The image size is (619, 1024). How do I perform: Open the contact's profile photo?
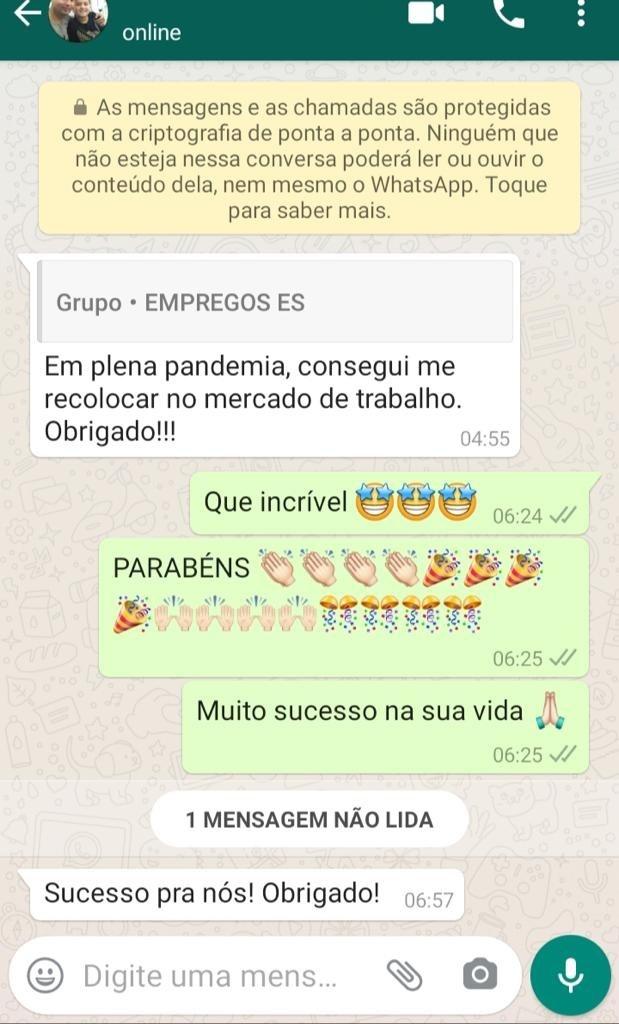point(78,17)
